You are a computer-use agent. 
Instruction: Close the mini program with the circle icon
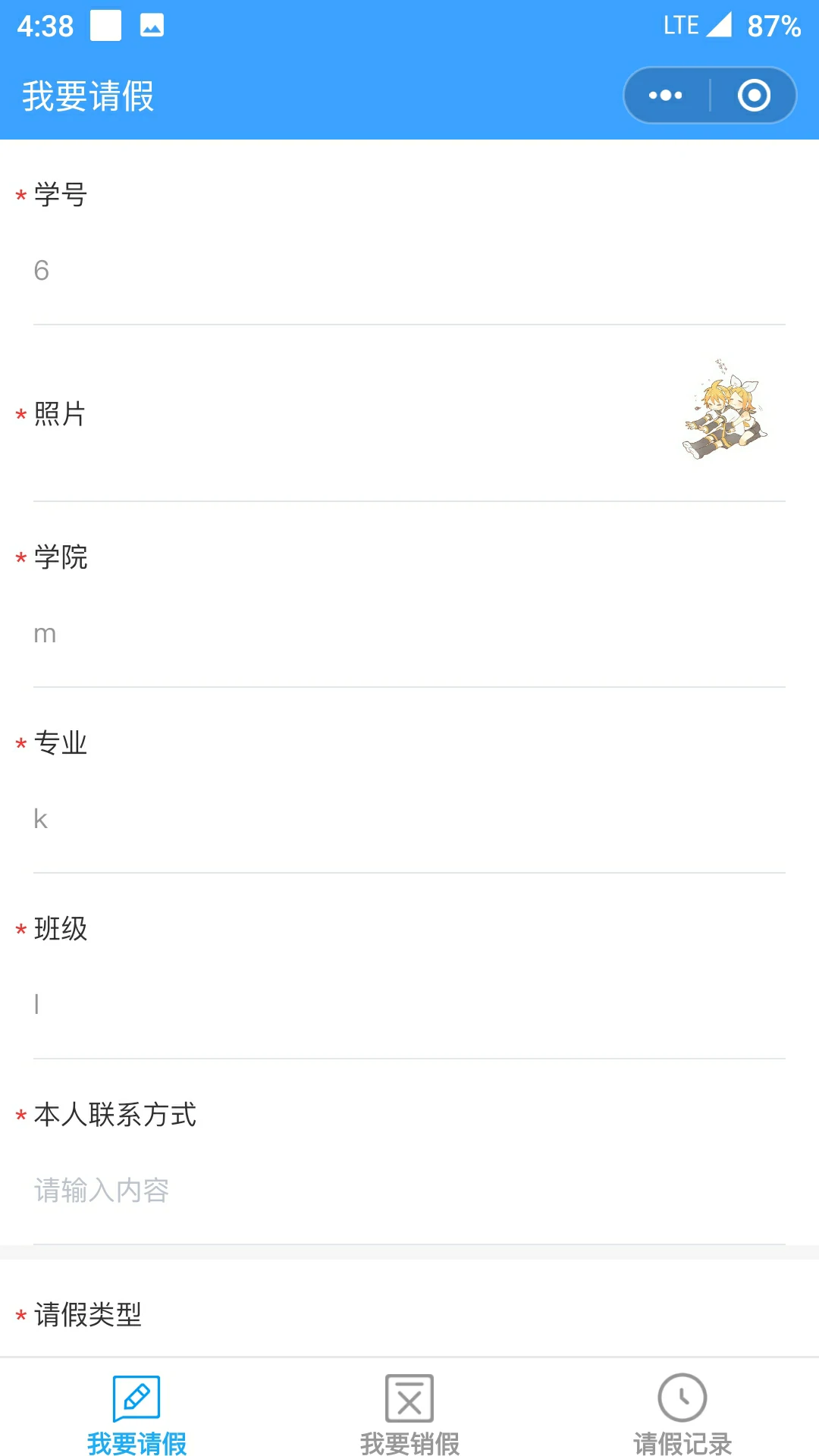(754, 96)
